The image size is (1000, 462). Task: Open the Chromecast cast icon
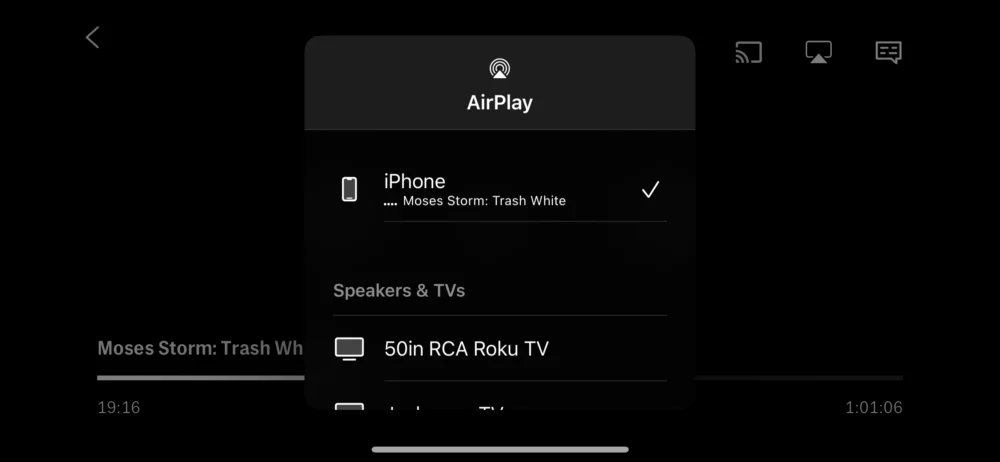click(x=748, y=52)
